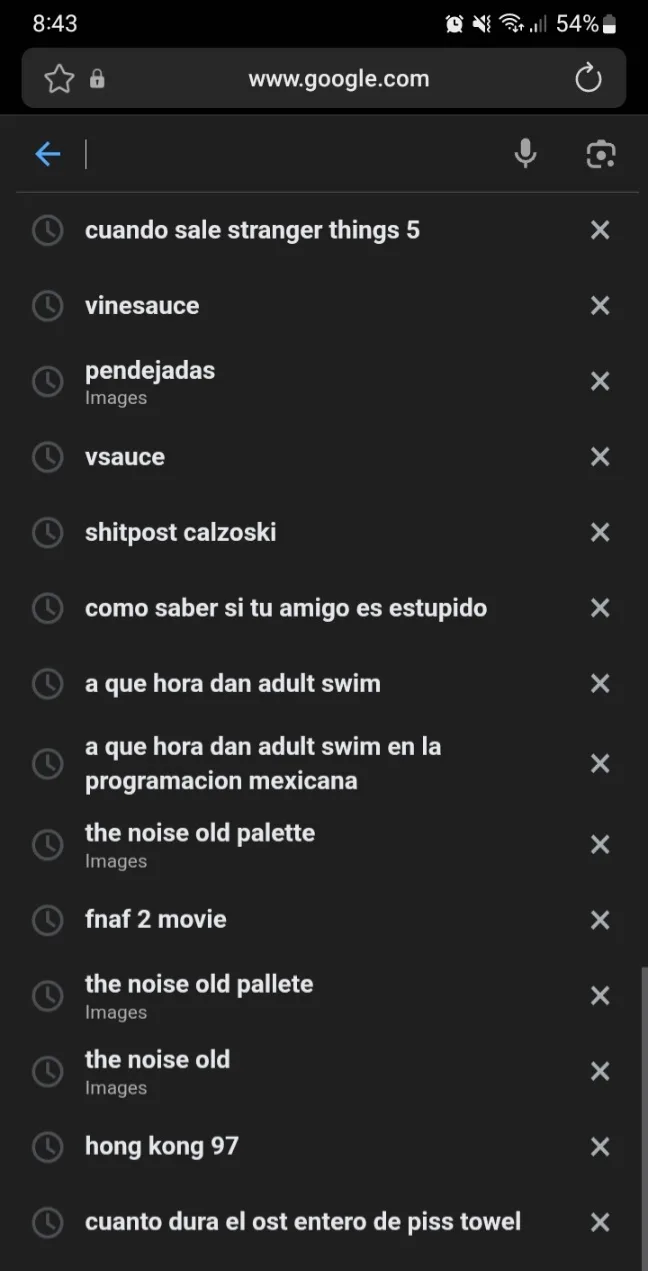Search for fnaf 2 movie
This screenshot has height=1271, width=648.
point(156,919)
